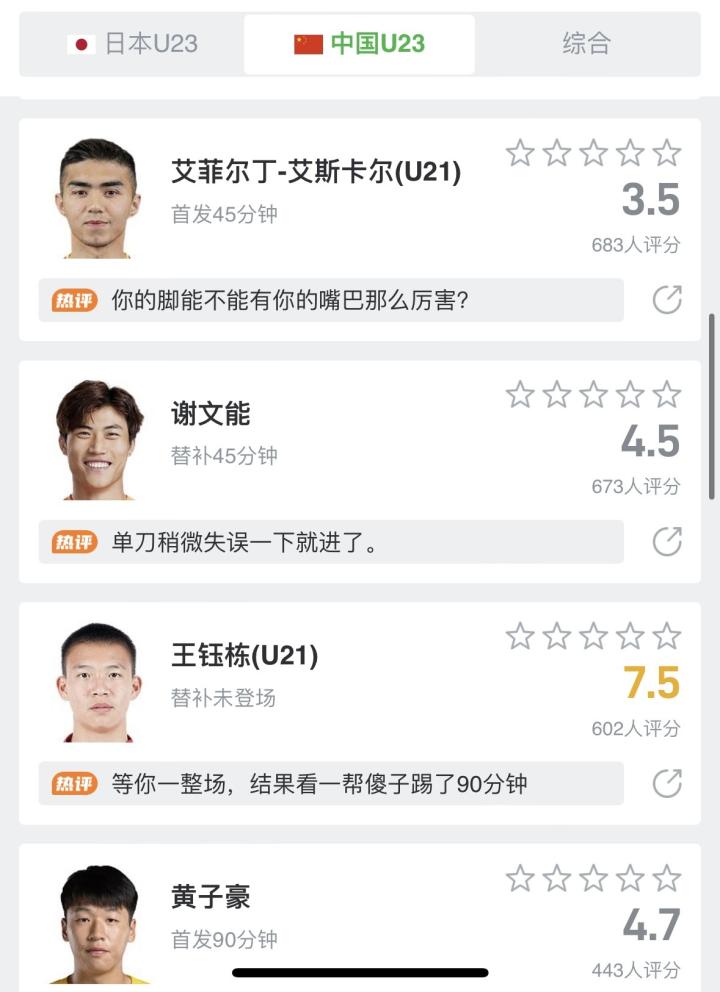Share 谢文能's hot comment
Image resolution: width=720 pixels, height=992 pixels.
click(x=667, y=542)
